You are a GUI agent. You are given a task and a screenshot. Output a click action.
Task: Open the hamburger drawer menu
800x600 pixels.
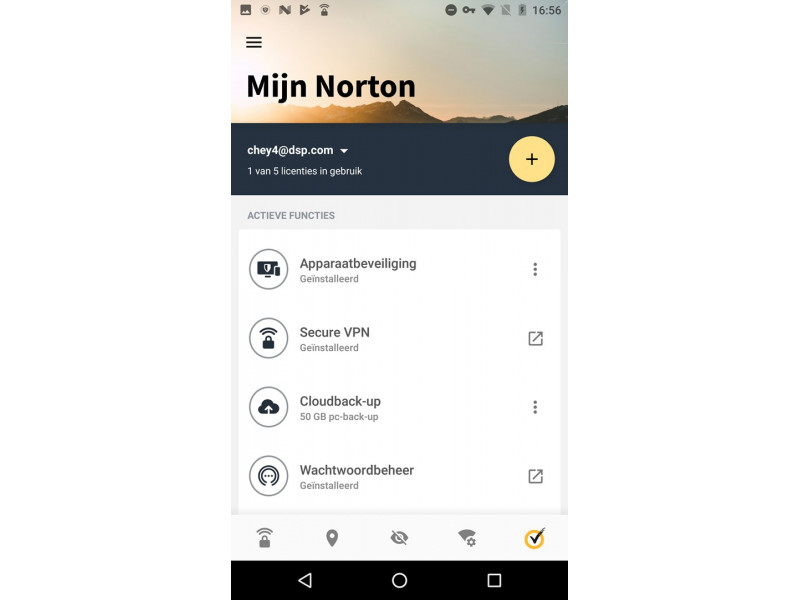point(254,43)
